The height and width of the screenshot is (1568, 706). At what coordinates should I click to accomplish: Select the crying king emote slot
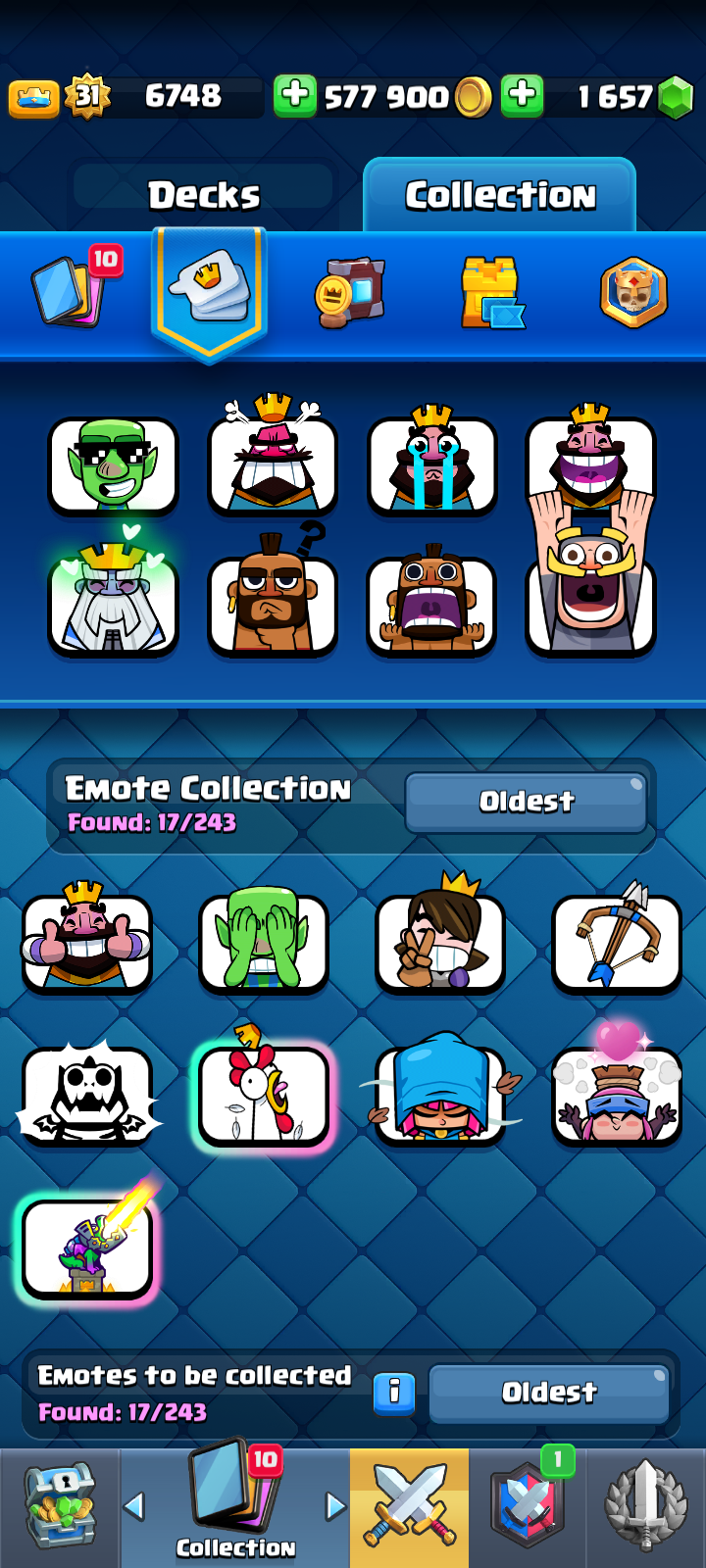tap(431, 466)
